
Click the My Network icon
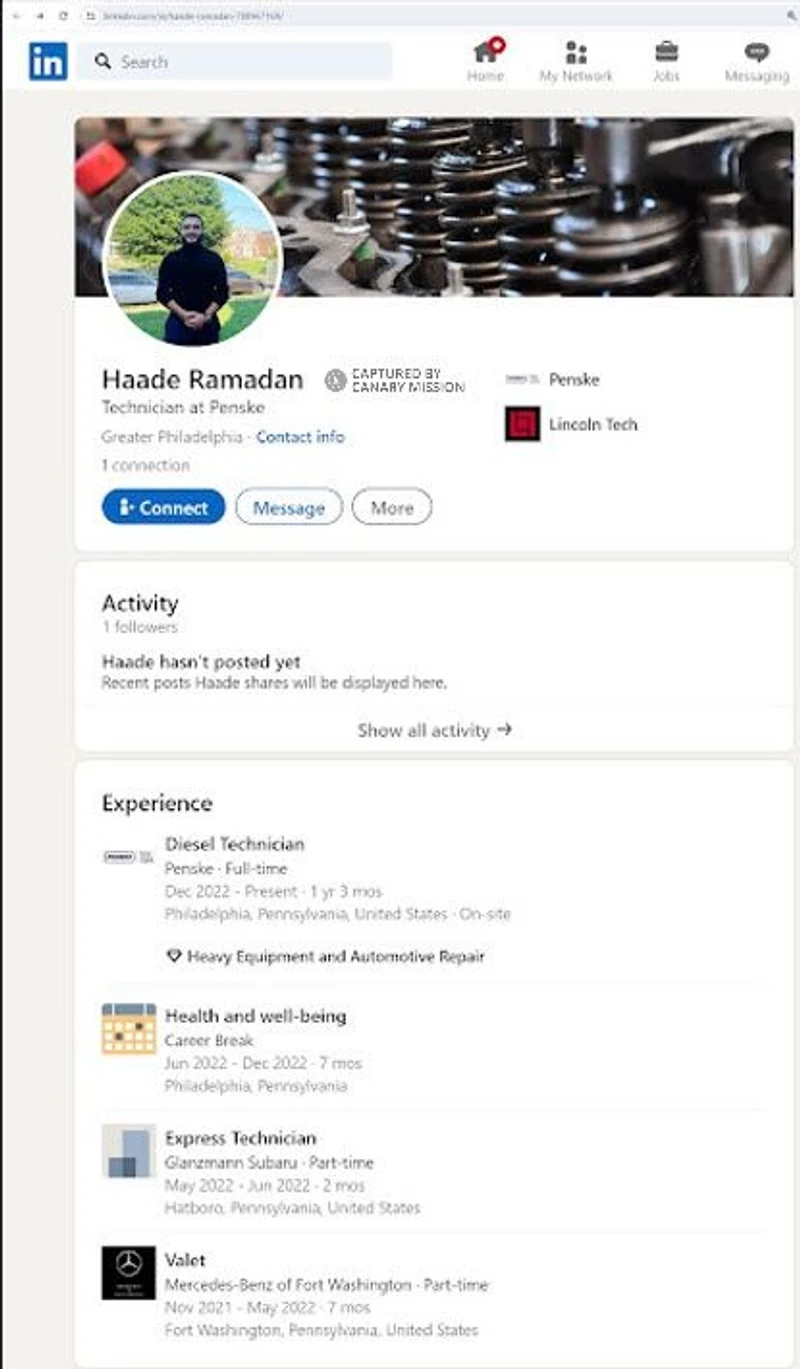(x=575, y=53)
